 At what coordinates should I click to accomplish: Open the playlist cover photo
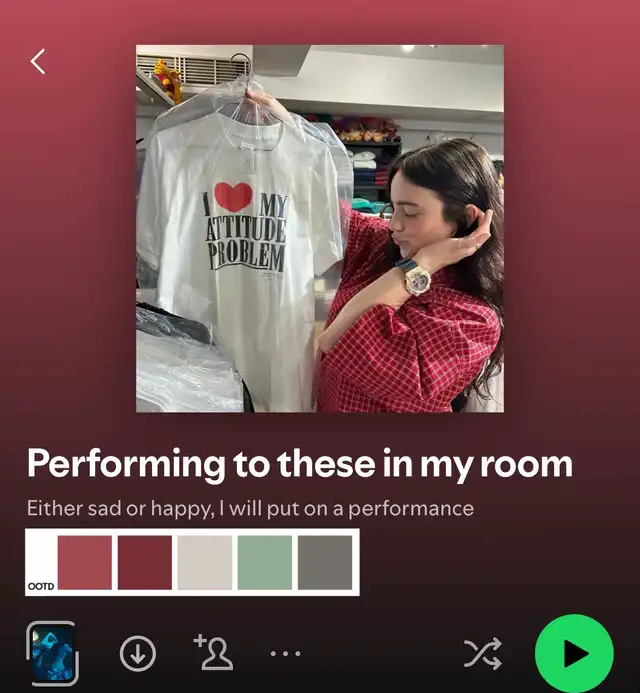(x=319, y=228)
